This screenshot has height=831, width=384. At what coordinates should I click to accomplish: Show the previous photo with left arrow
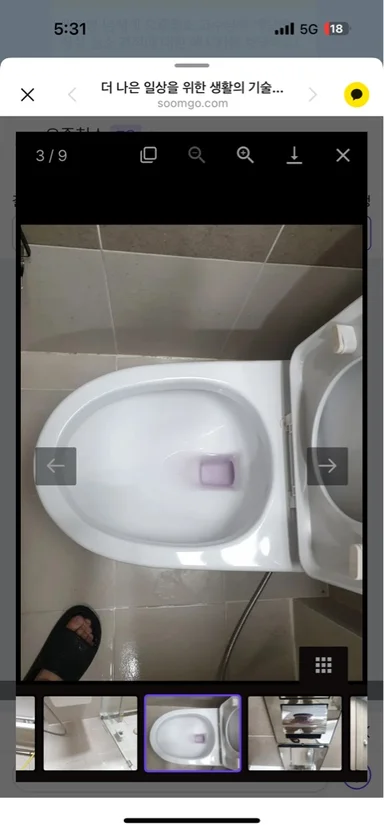tap(56, 466)
